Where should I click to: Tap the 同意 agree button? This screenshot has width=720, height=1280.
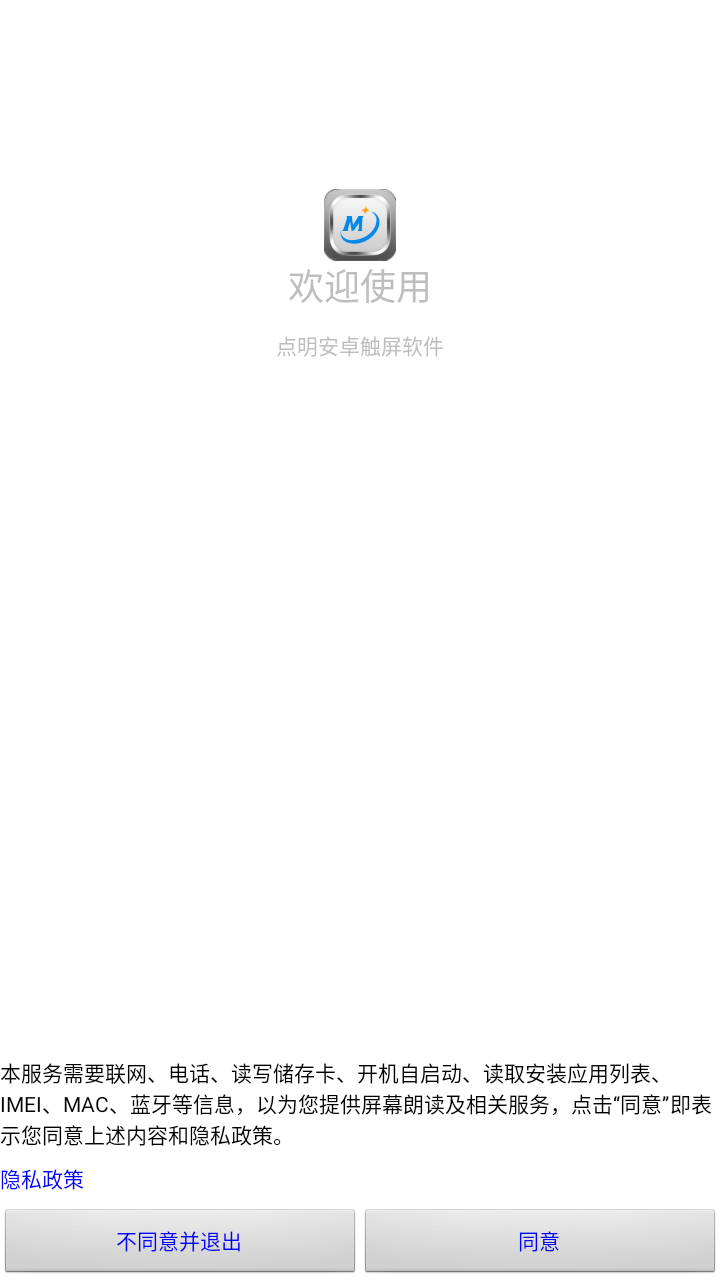[539, 1241]
